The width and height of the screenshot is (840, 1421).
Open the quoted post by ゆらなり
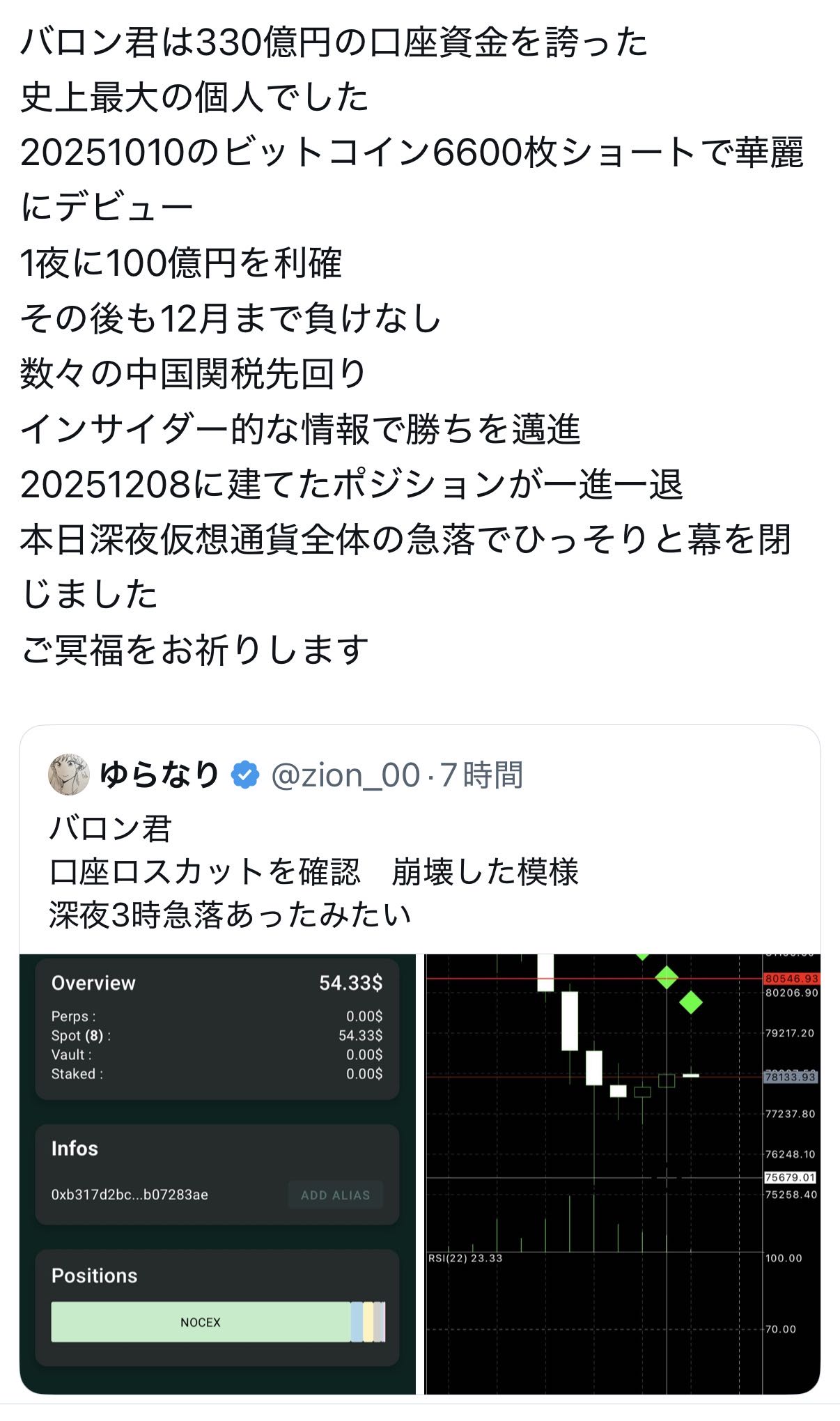pyautogui.click(x=418, y=871)
